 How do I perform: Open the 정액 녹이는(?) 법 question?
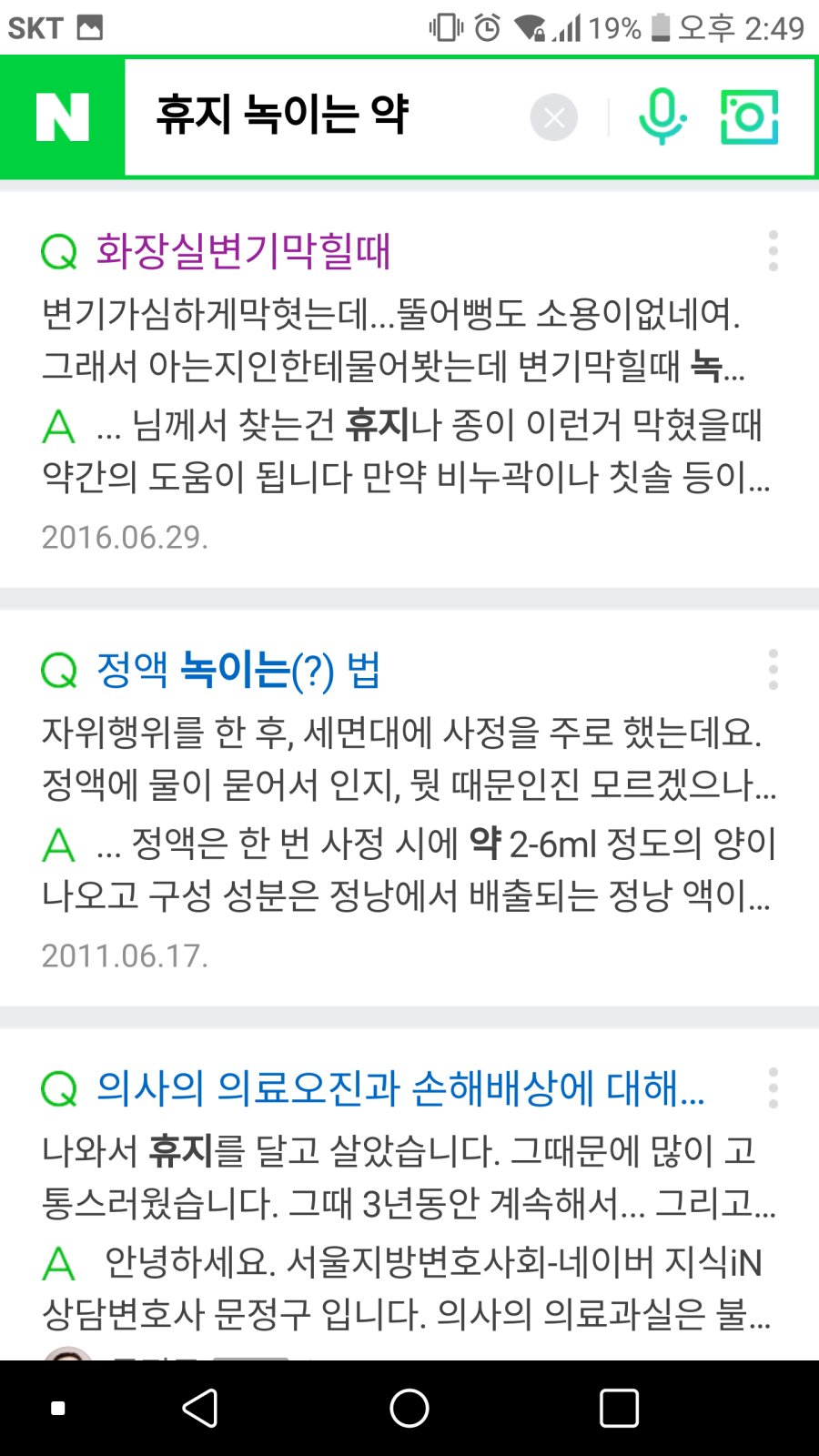pyautogui.click(x=238, y=670)
